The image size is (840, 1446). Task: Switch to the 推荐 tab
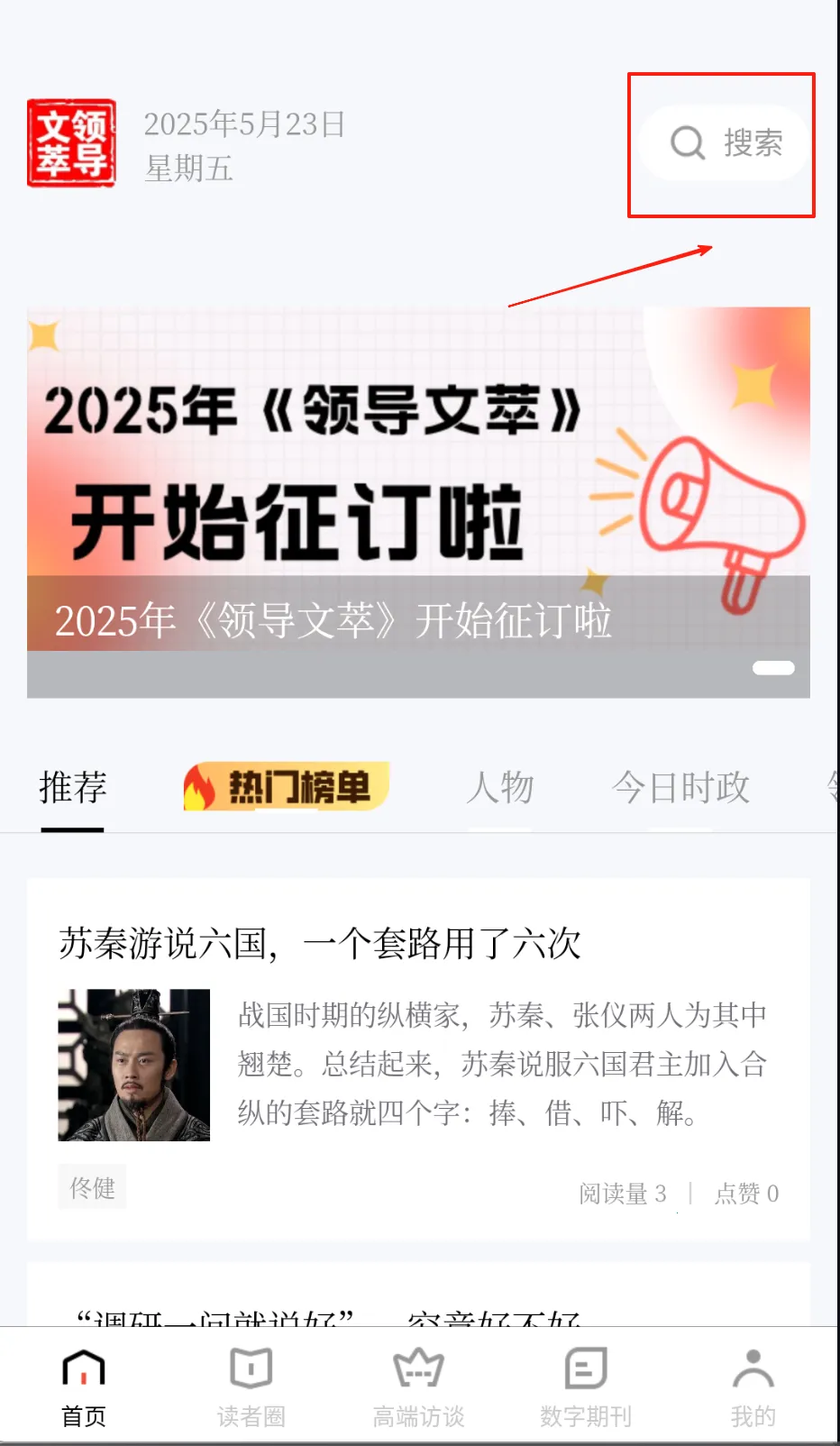tap(73, 786)
